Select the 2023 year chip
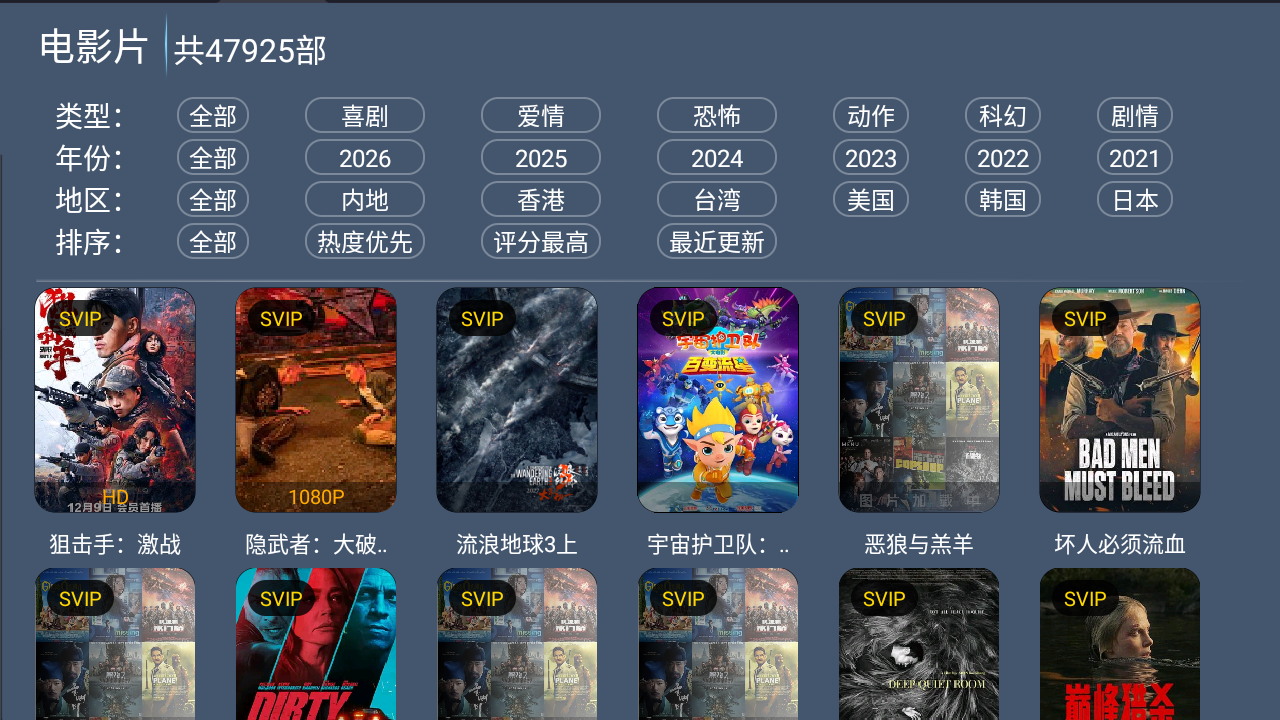Image resolution: width=1280 pixels, height=720 pixels. coord(870,158)
